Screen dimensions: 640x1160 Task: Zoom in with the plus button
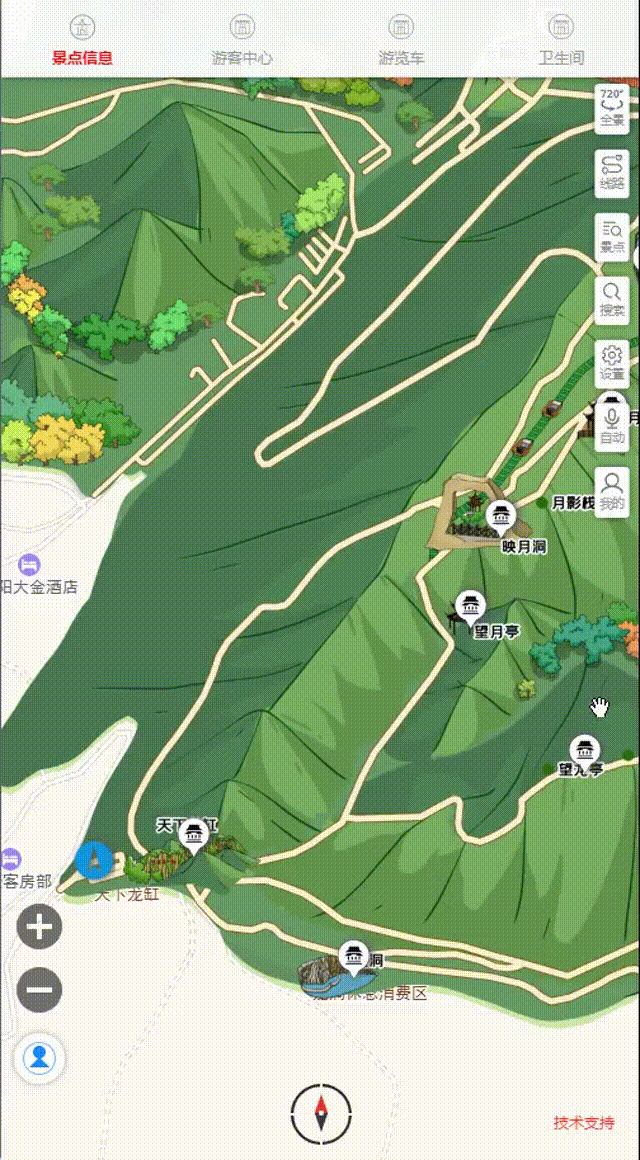[39, 927]
